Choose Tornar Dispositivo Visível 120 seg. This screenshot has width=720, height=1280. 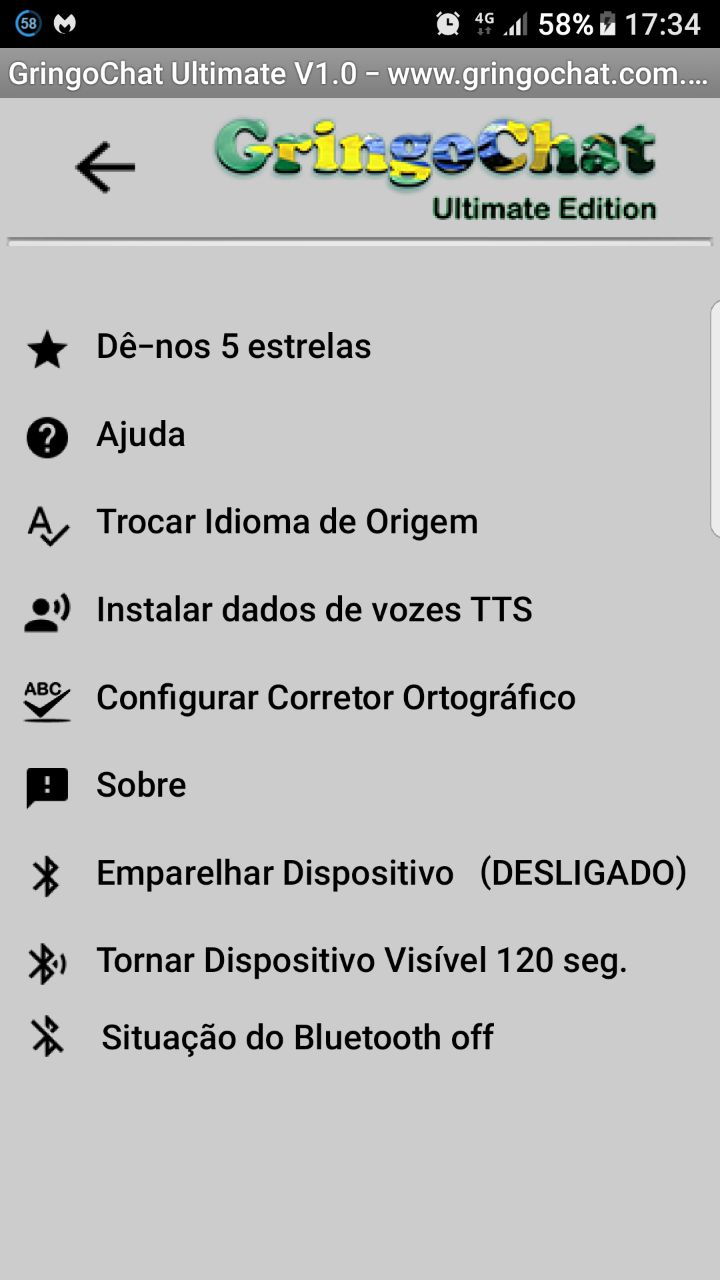click(361, 961)
